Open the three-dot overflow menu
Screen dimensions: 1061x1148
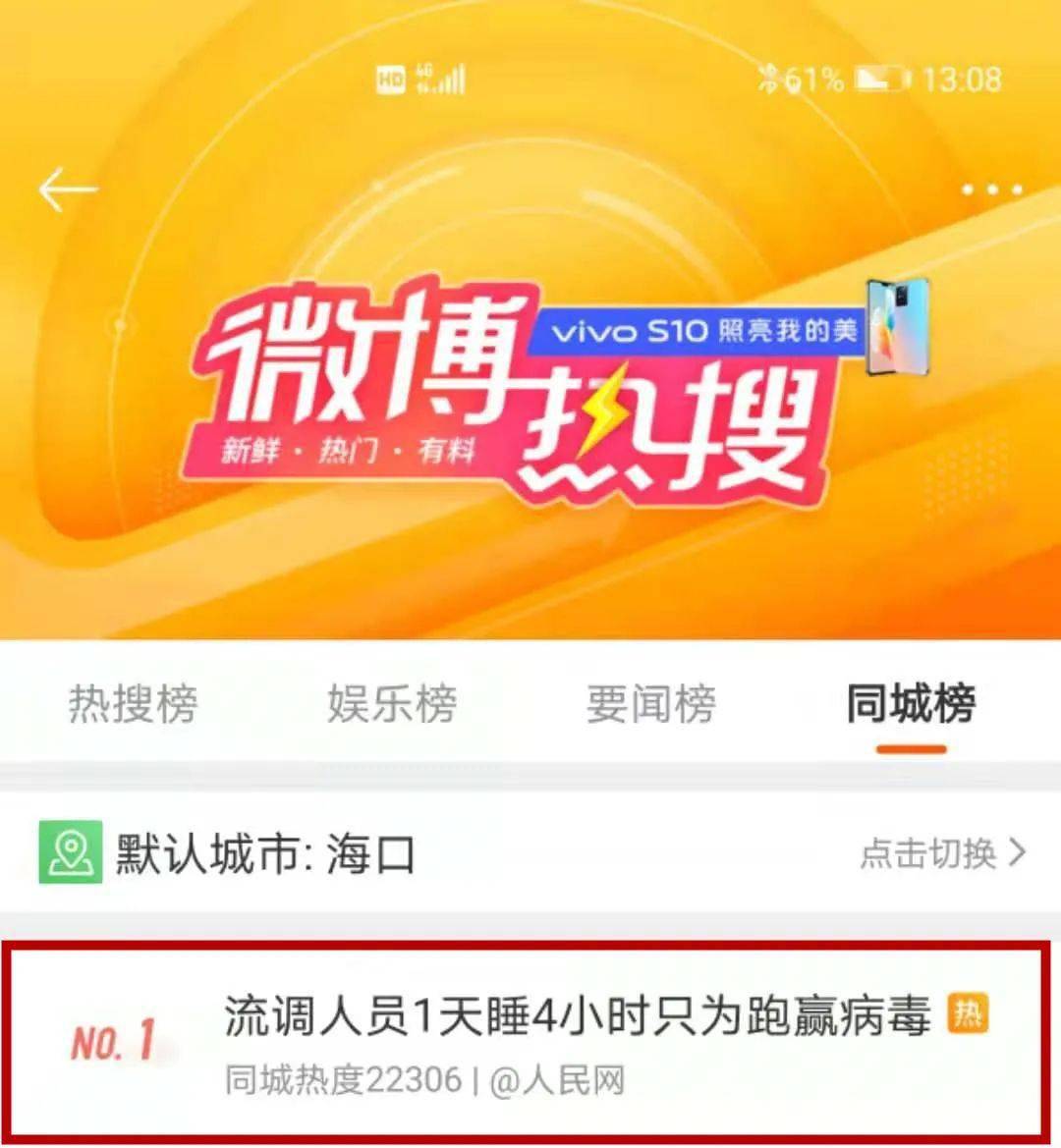pos(991,189)
